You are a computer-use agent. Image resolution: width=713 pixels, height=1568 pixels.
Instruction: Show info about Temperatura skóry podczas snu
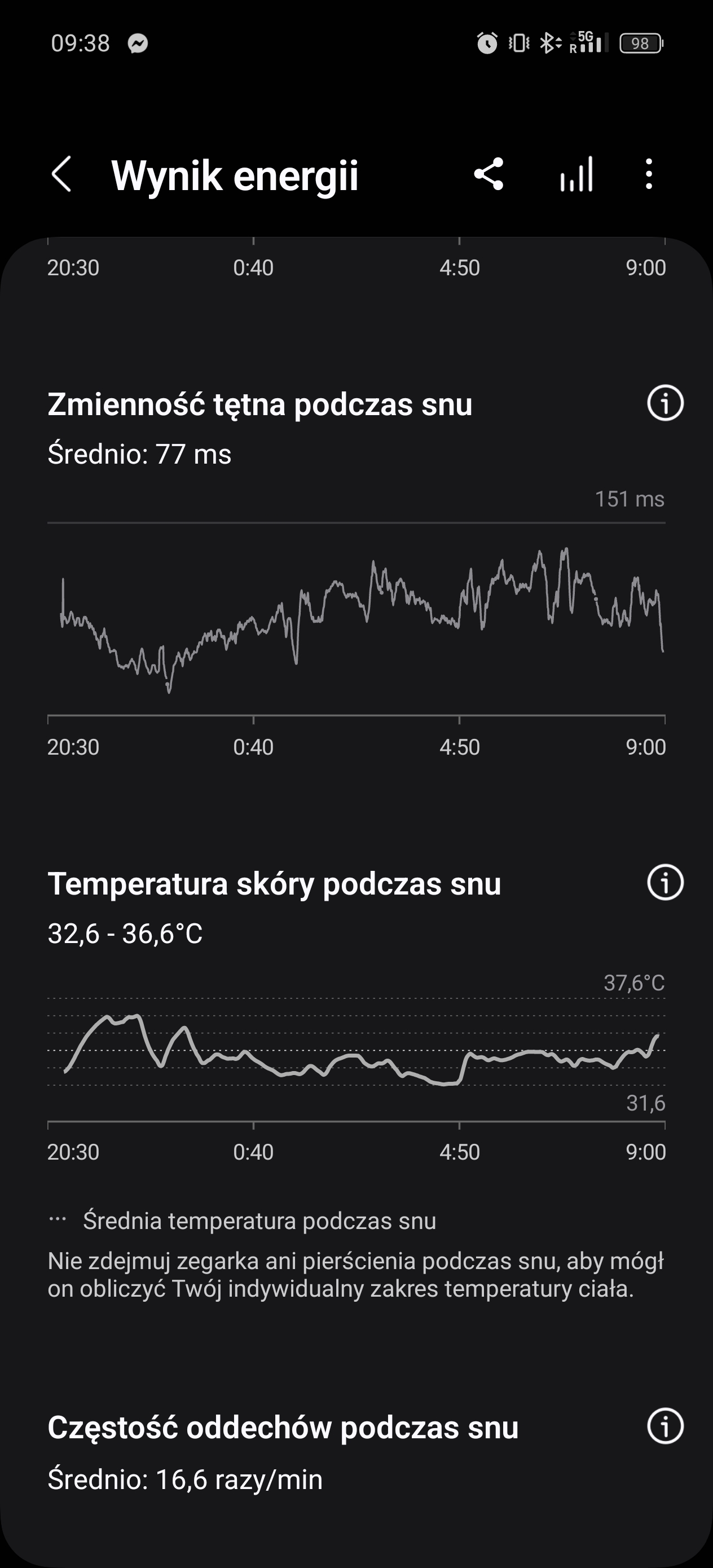[665, 882]
